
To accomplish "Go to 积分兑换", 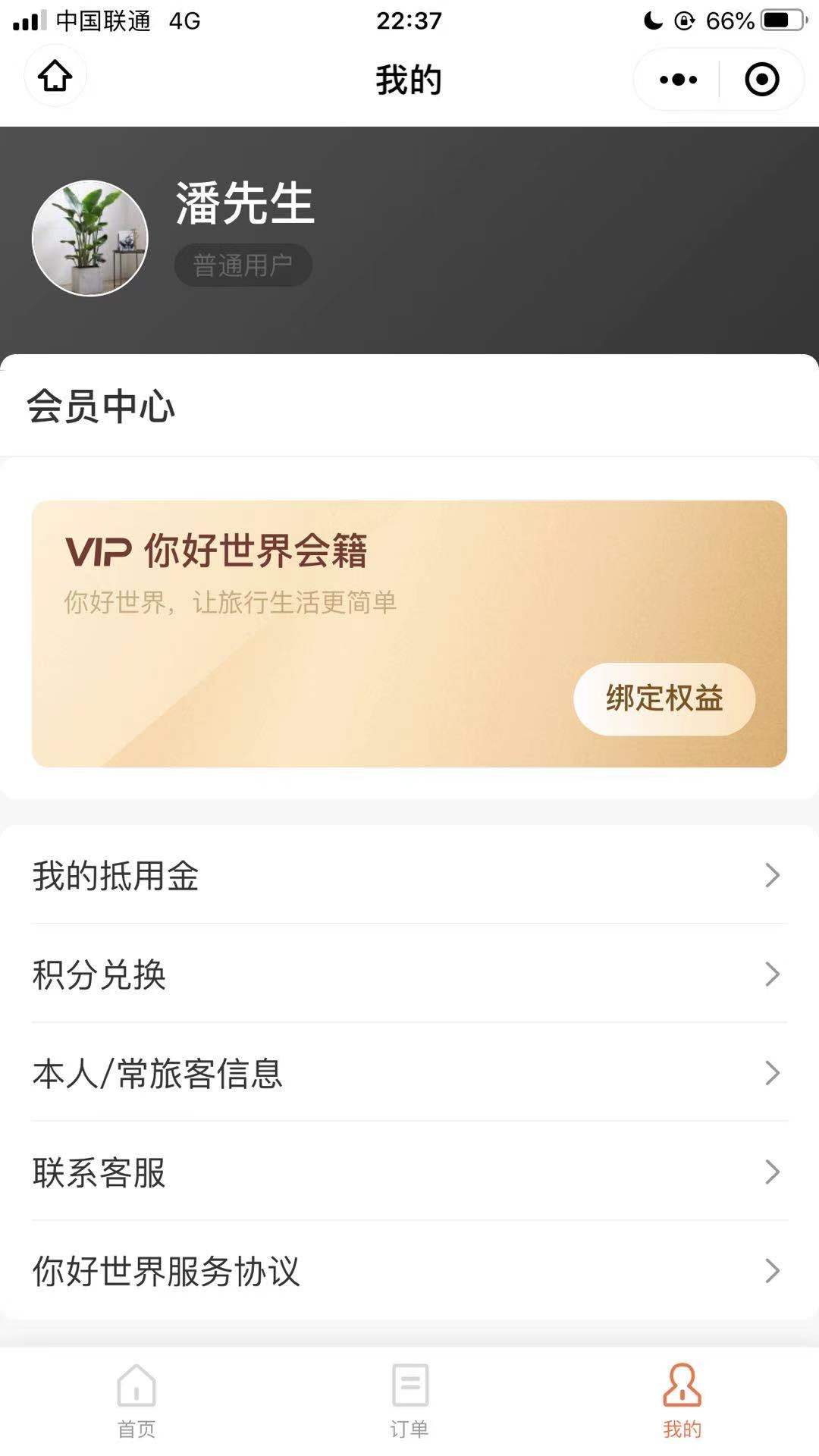I will point(409,974).
